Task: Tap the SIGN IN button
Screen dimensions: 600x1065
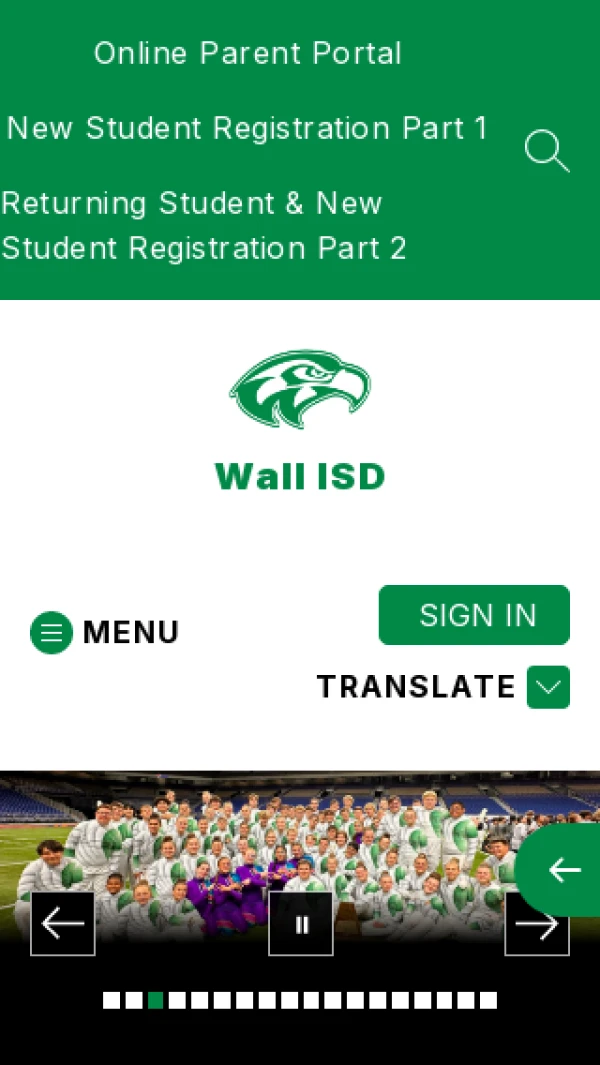Action: point(474,615)
